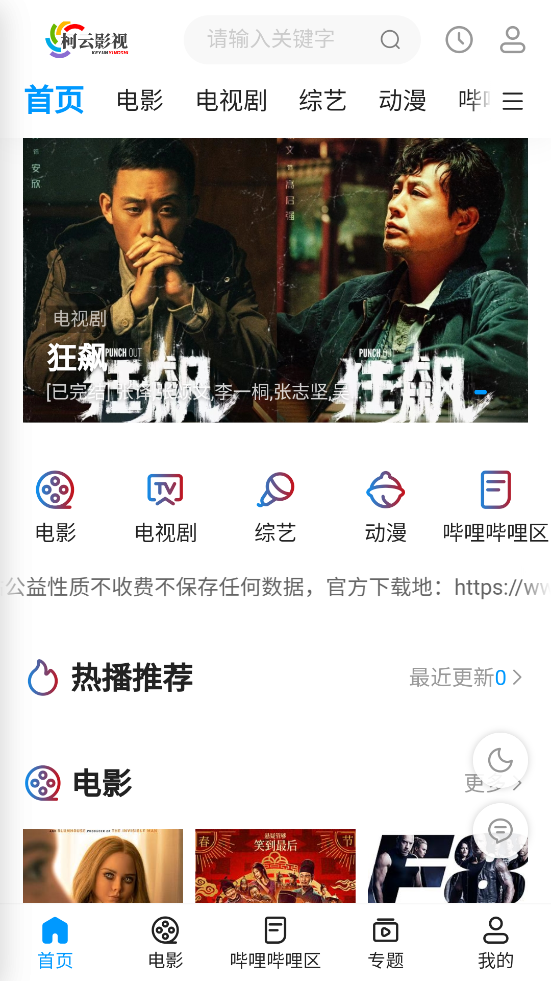
Task: Expand the category list menu icon
Action: coord(512,101)
